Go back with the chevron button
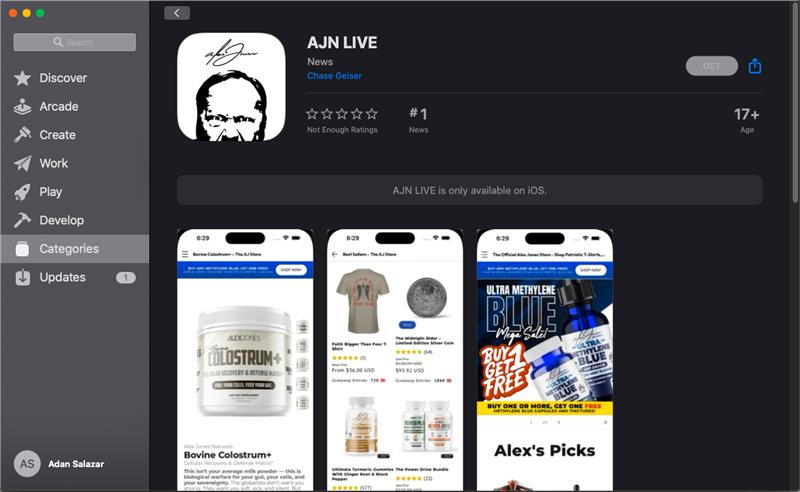Screen dimensions: 800x492 coord(177,13)
